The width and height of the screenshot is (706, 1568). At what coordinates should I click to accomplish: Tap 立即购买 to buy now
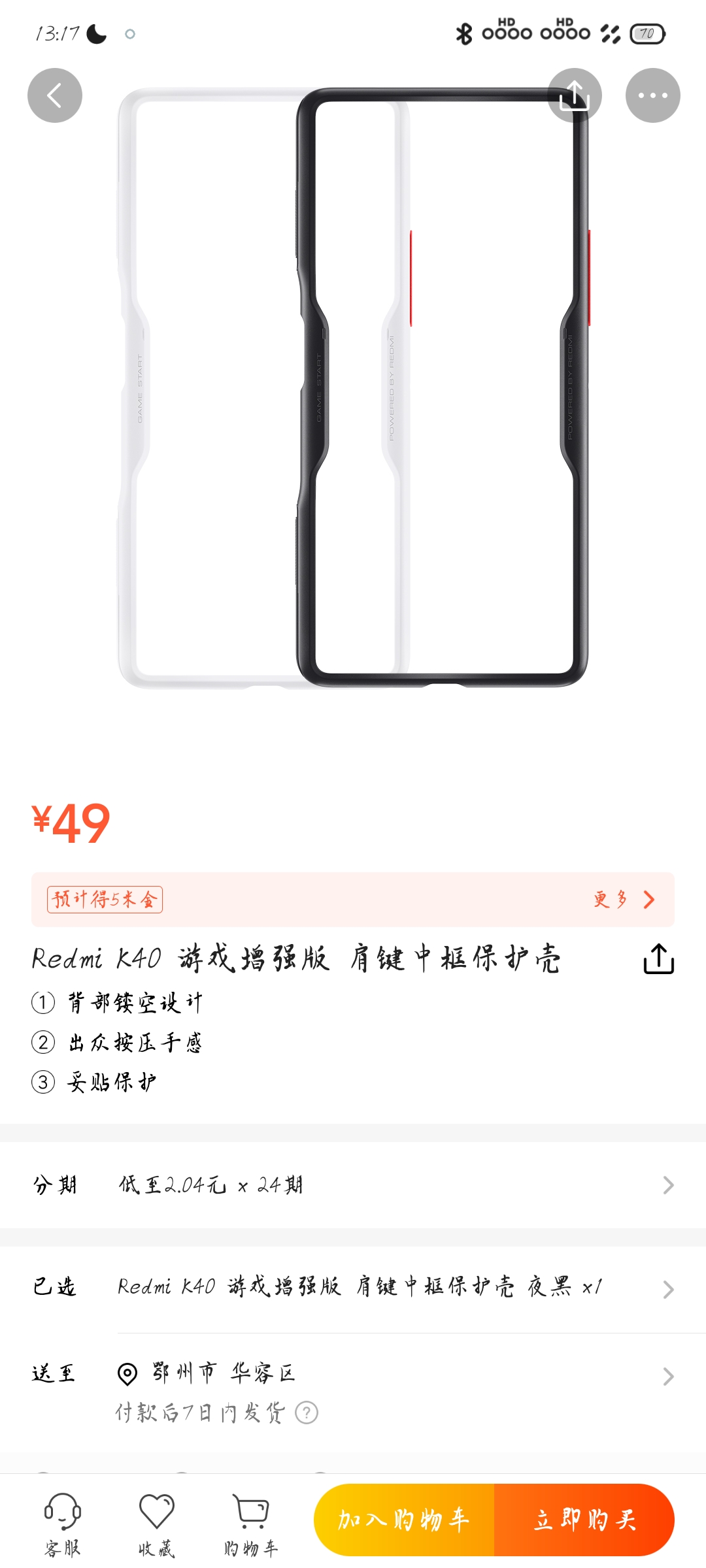pyautogui.click(x=584, y=1520)
